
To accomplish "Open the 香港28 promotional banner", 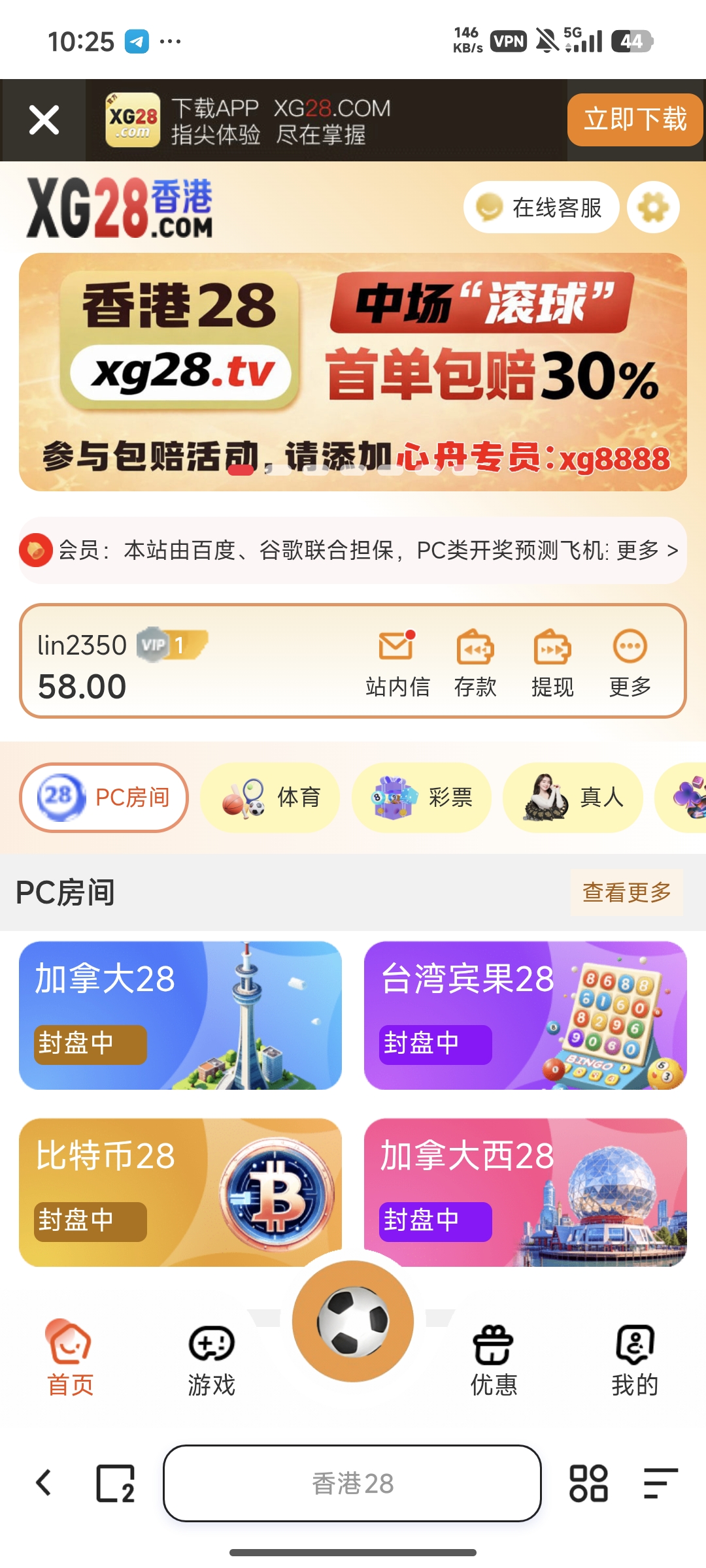I will tap(353, 372).
